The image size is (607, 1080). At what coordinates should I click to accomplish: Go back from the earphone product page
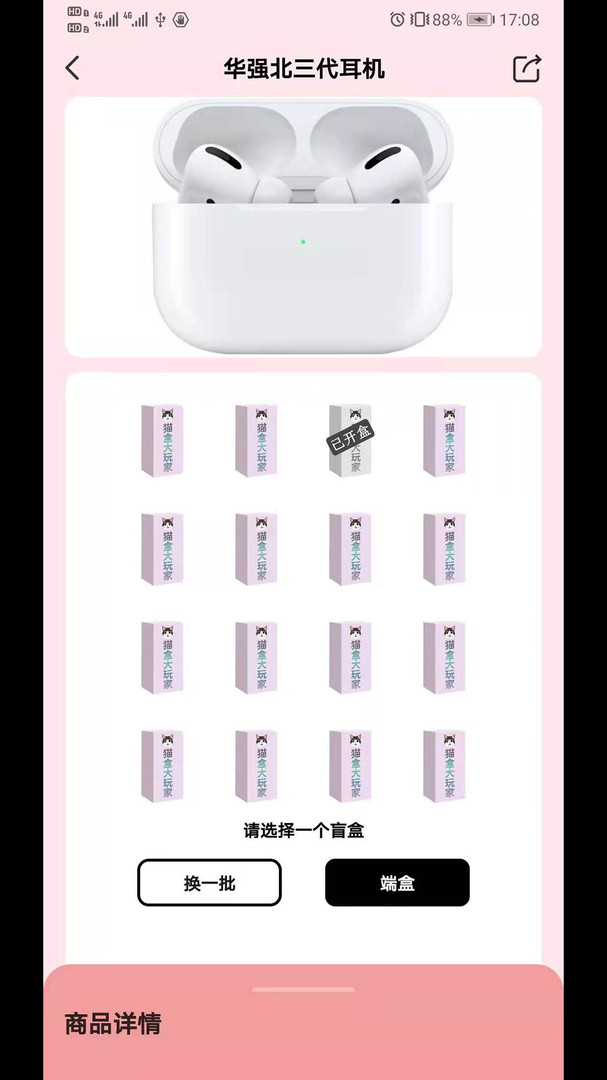pyautogui.click(x=72, y=68)
